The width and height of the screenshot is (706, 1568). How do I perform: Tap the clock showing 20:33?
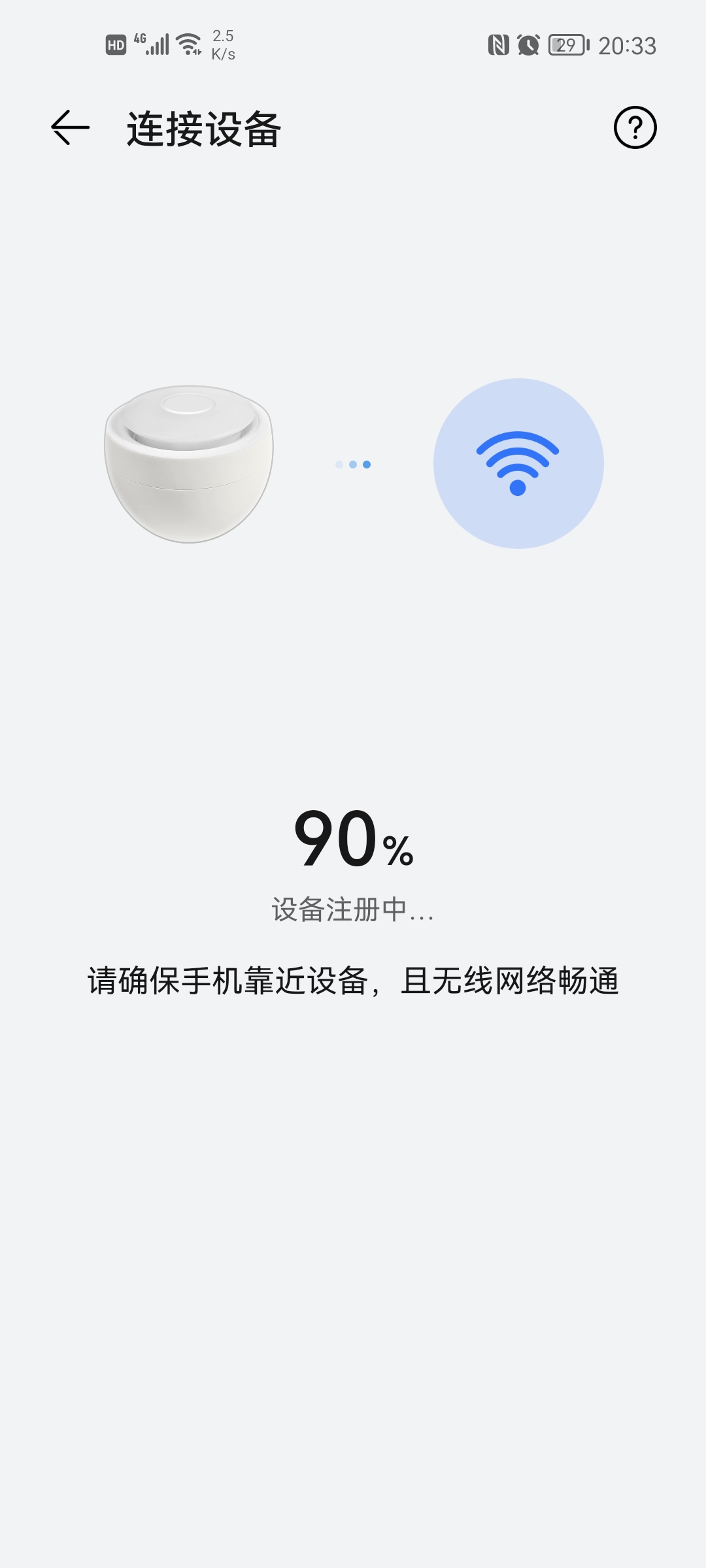point(629,44)
